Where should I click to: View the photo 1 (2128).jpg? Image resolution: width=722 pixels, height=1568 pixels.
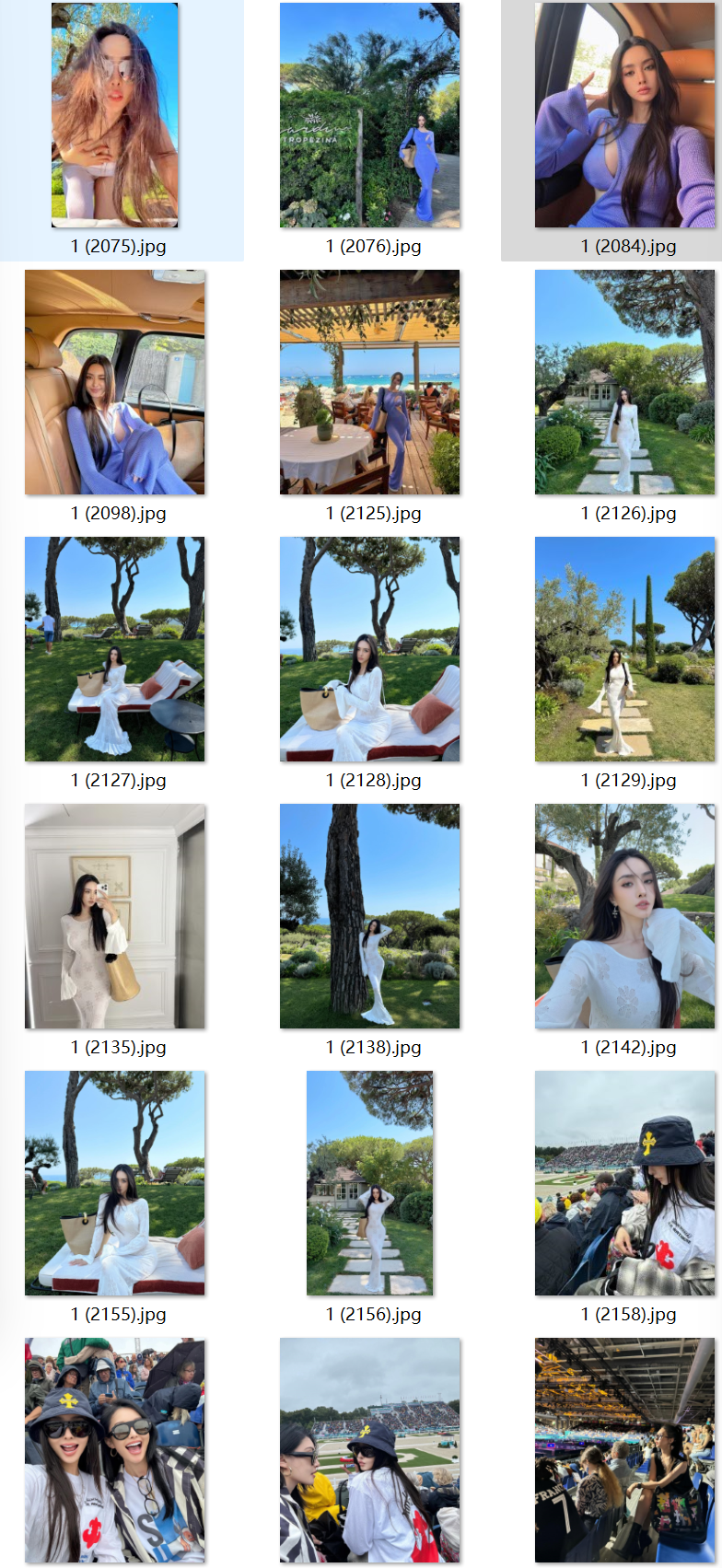[x=369, y=649]
